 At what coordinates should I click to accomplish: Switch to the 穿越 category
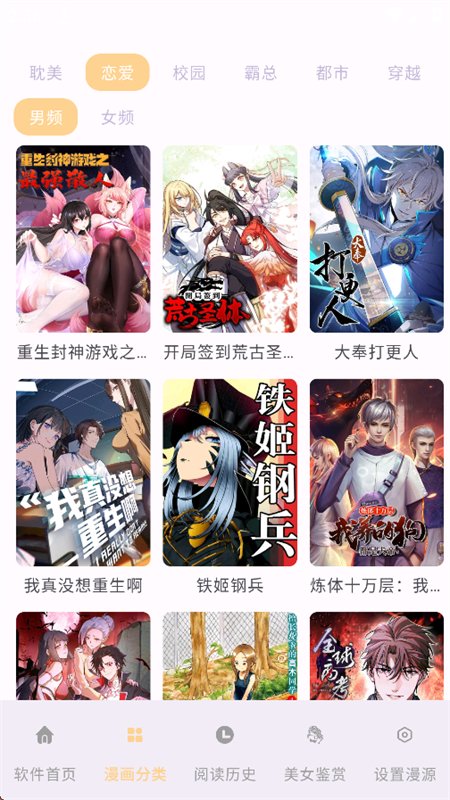pyautogui.click(x=404, y=72)
